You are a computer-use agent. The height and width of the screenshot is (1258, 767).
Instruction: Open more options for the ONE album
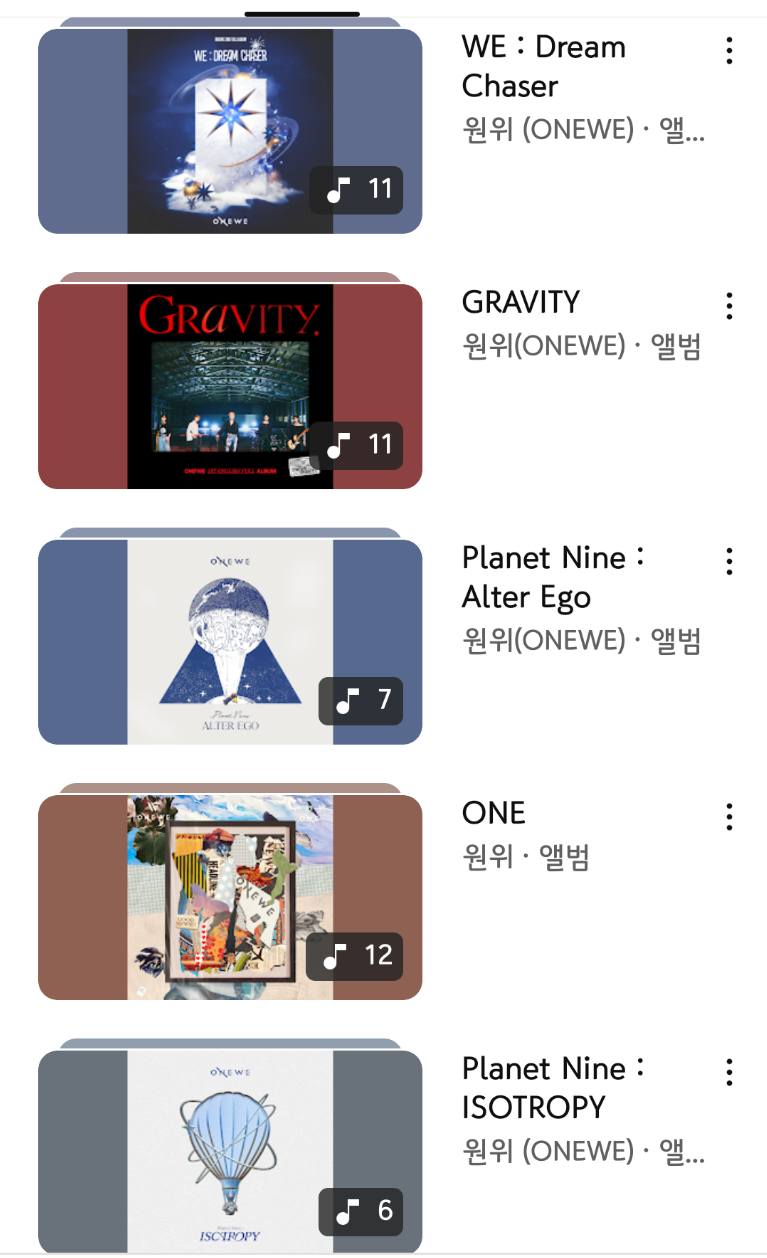tap(730, 816)
